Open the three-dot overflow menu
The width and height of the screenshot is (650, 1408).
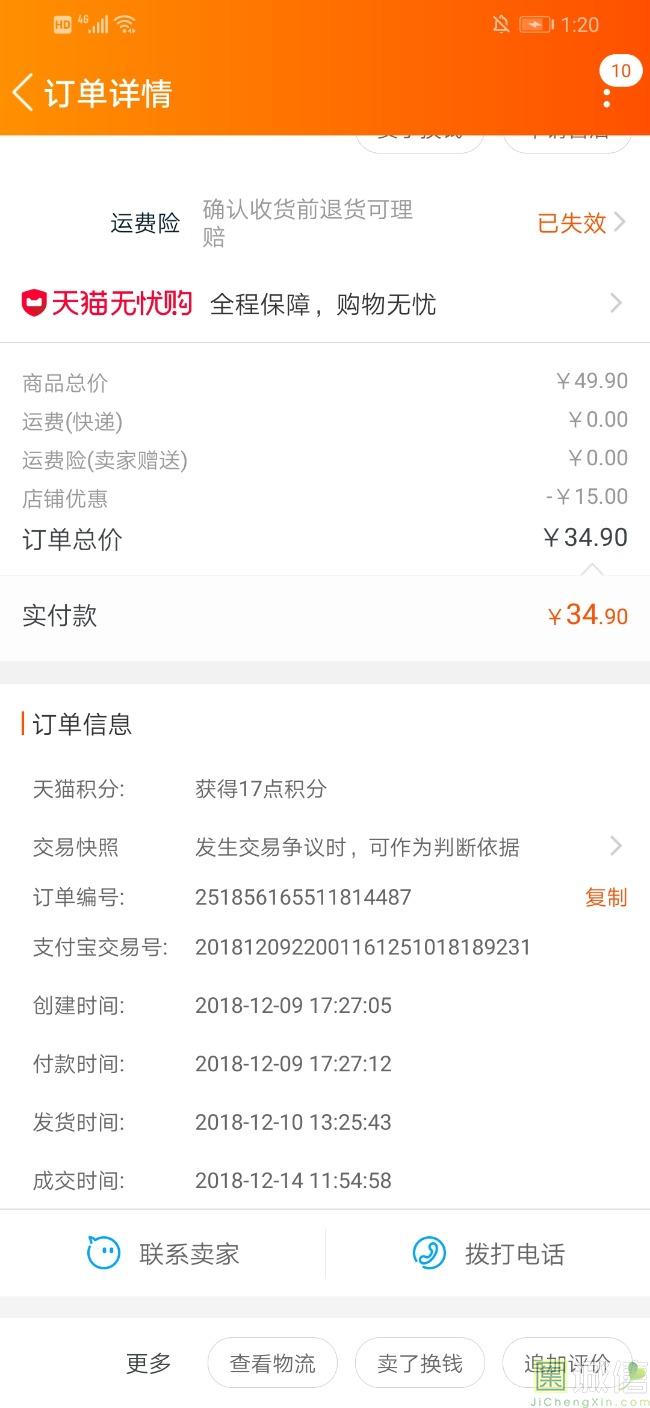click(x=607, y=97)
